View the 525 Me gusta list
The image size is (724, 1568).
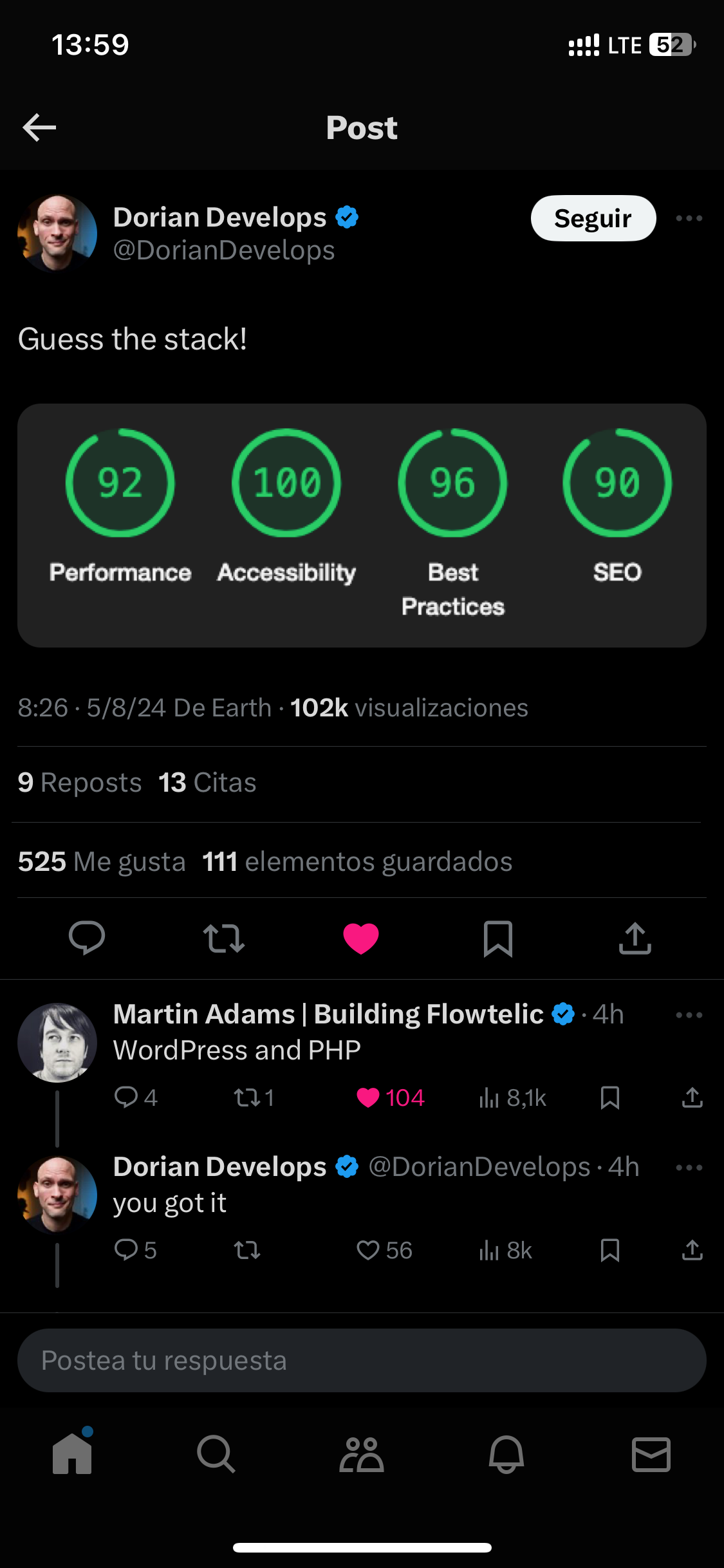coord(102,861)
